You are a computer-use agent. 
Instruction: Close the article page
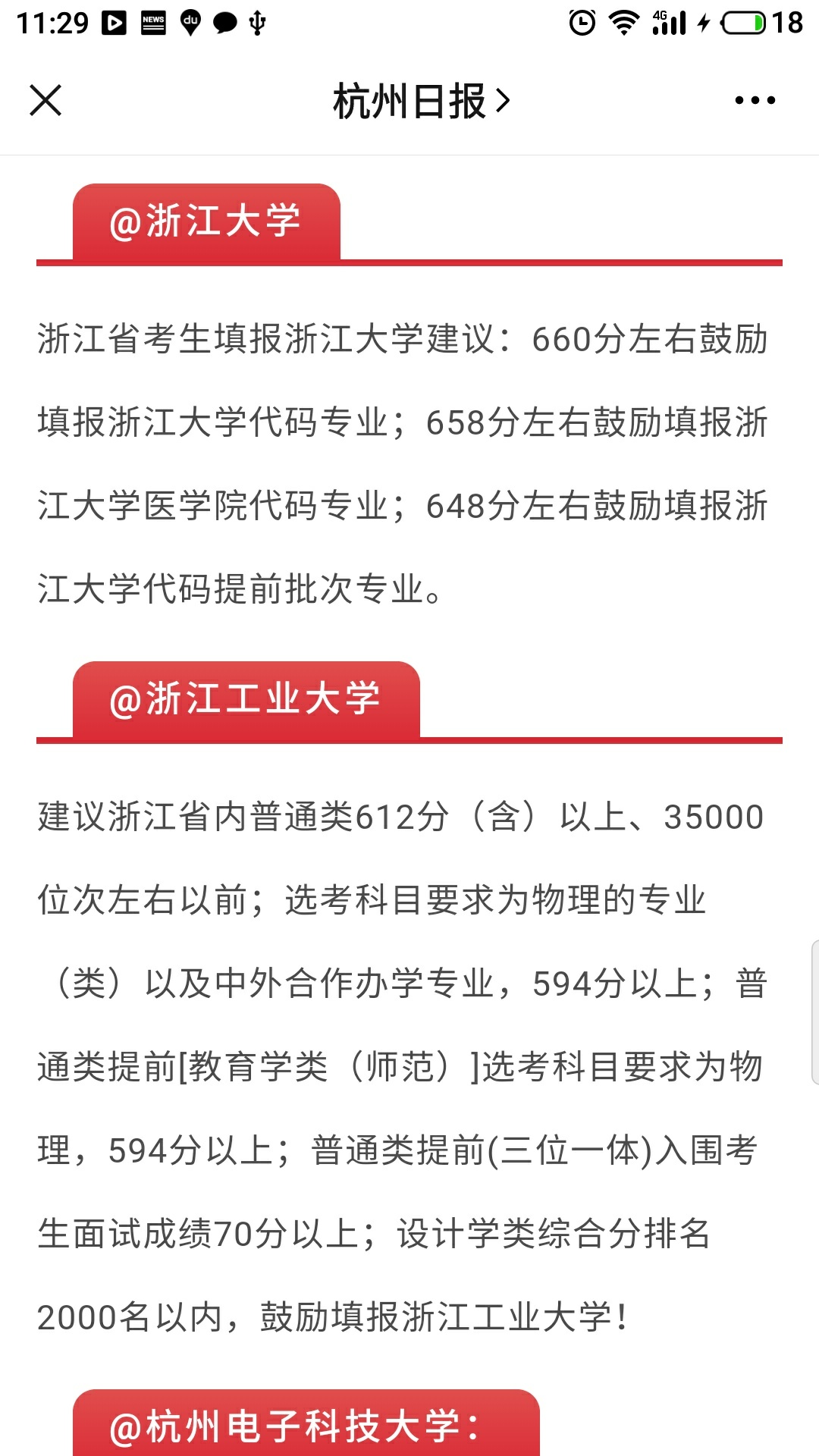point(45,100)
